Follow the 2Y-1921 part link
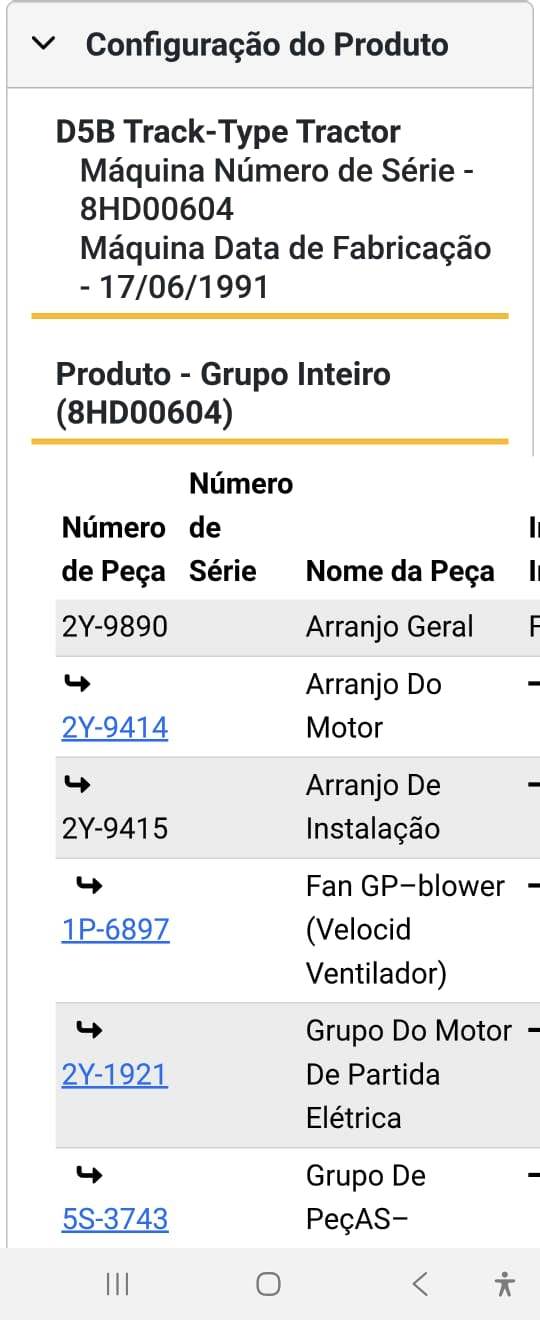Image resolution: width=540 pixels, height=1320 pixels. pyautogui.click(x=115, y=1075)
